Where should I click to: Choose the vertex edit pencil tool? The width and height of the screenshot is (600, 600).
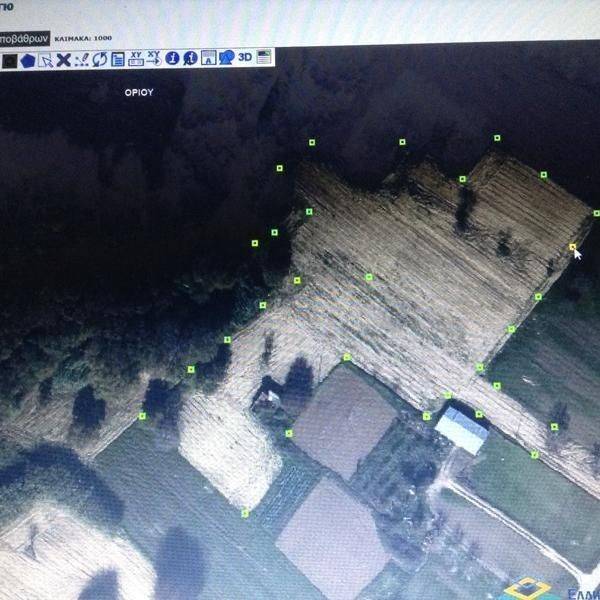point(81,59)
